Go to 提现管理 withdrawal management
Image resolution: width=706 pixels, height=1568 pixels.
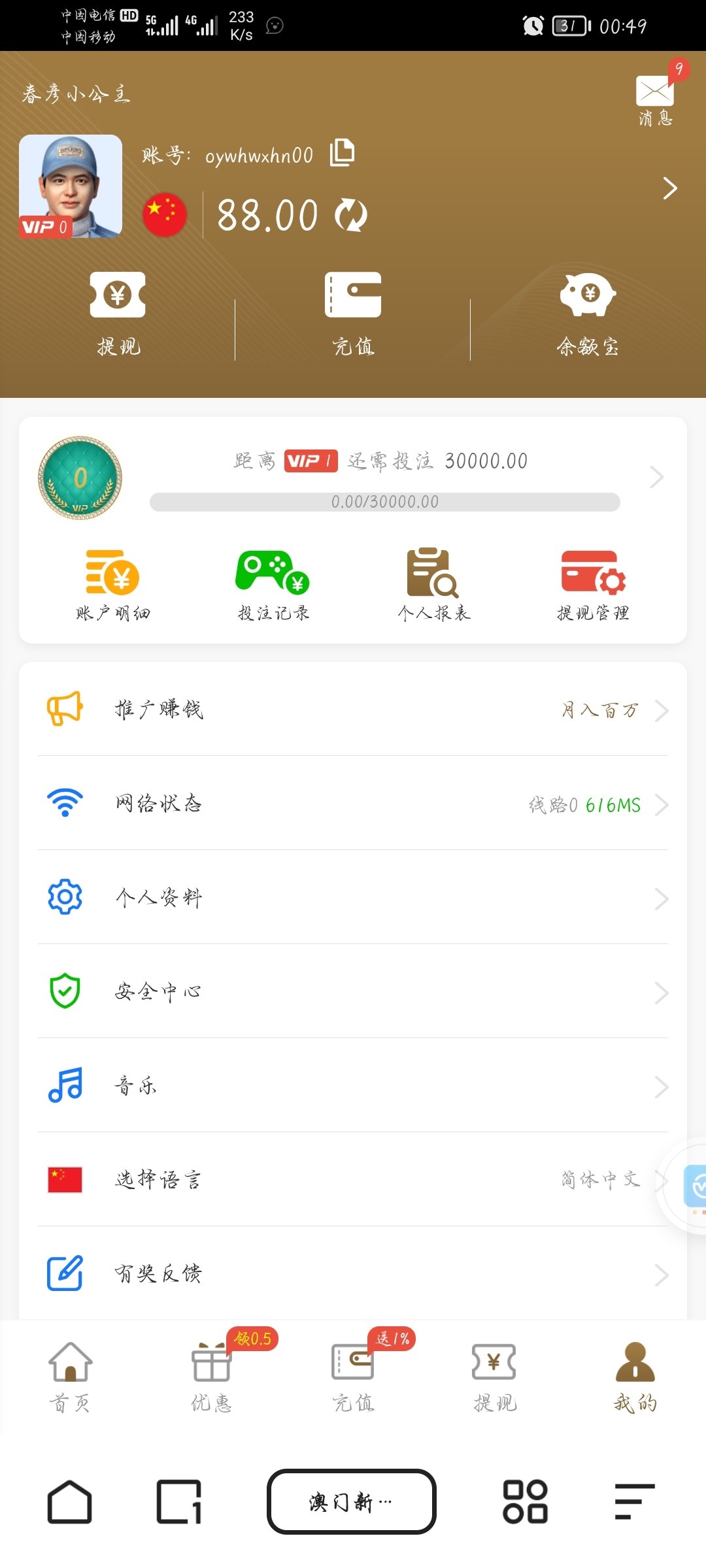pos(593,584)
